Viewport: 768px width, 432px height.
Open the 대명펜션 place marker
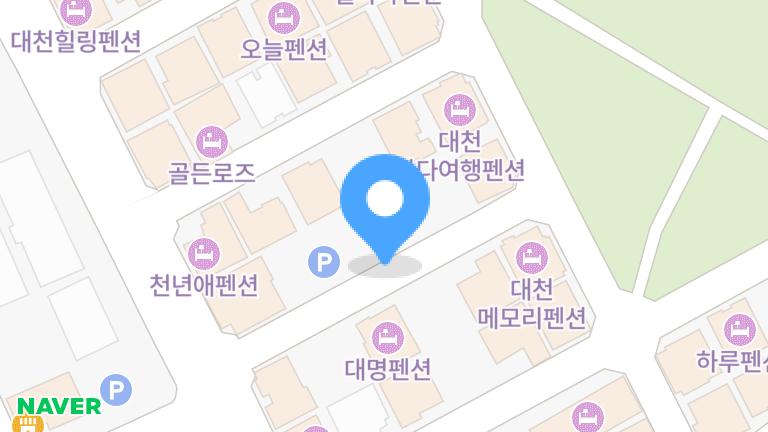387,336
